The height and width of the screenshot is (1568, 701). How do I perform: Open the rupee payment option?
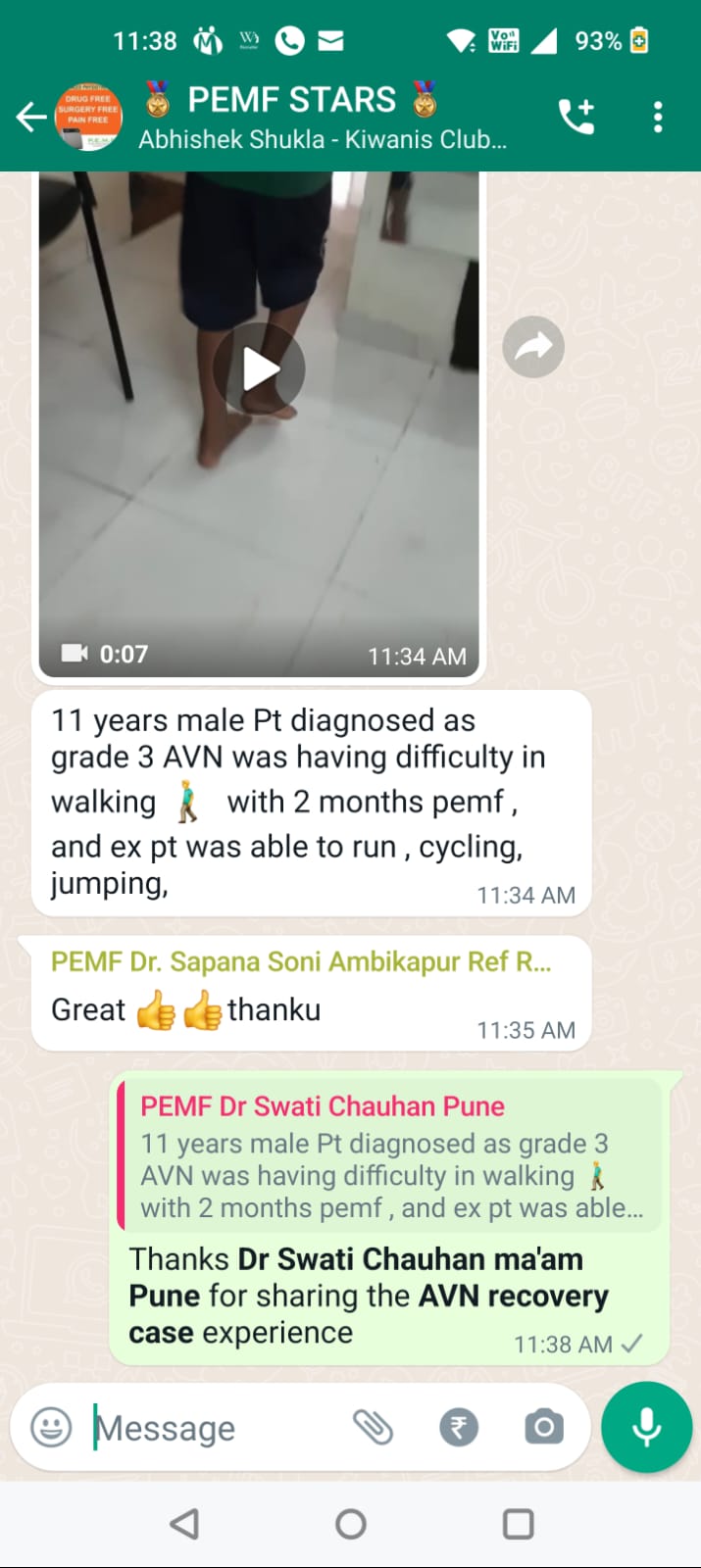click(459, 1427)
